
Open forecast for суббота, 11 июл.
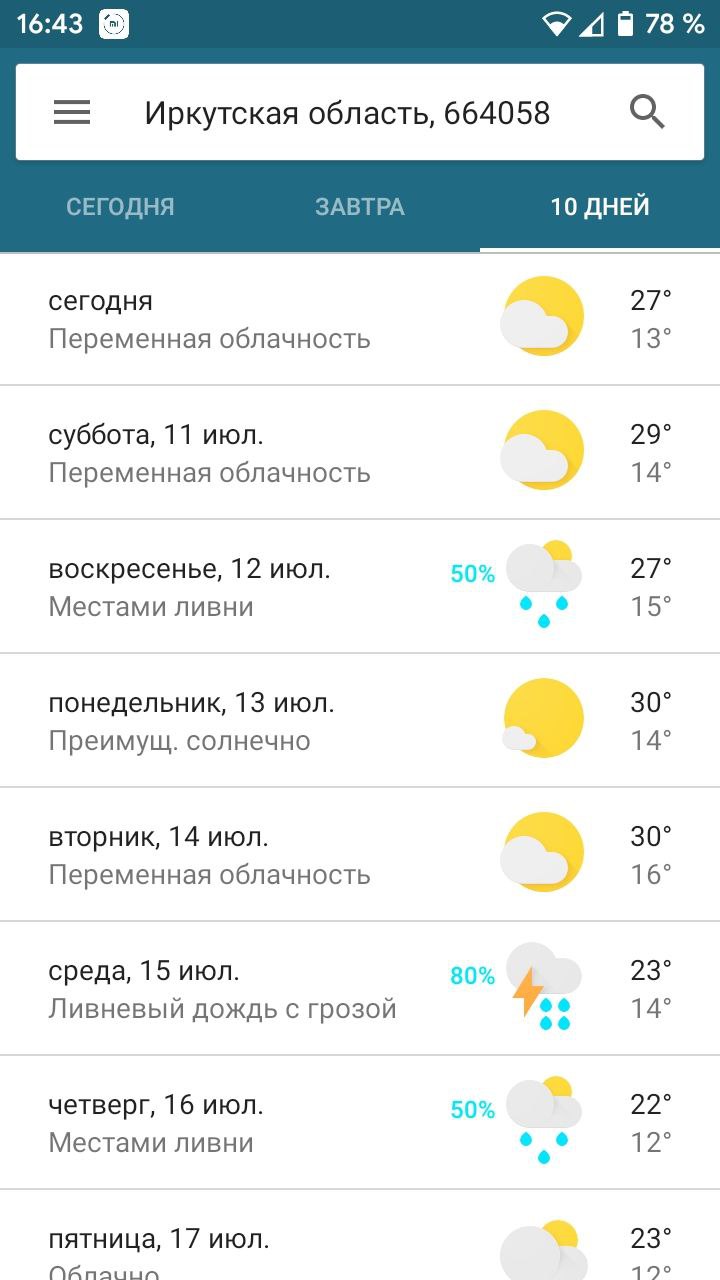point(360,453)
